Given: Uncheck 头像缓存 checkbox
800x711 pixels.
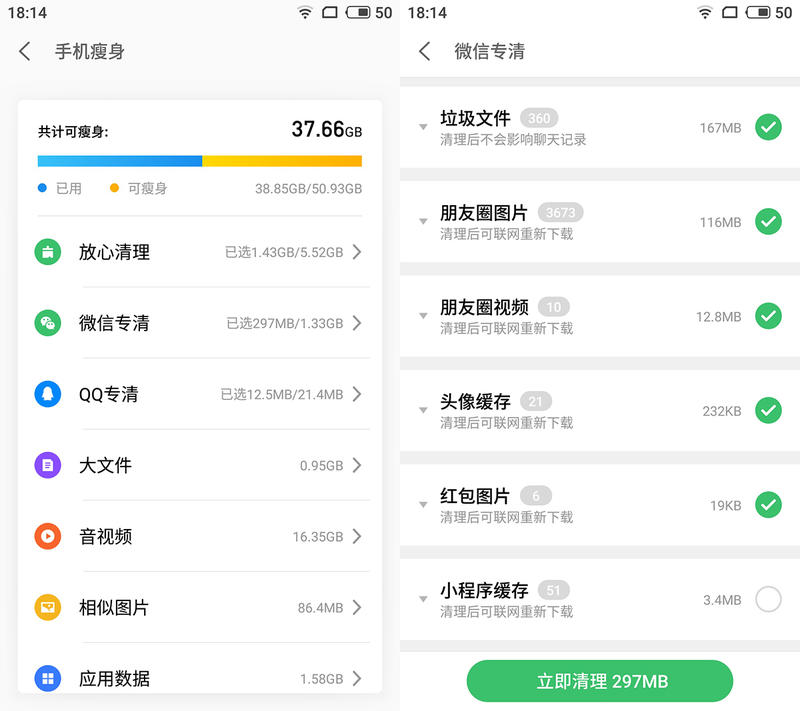Looking at the screenshot, I should [x=768, y=410].
